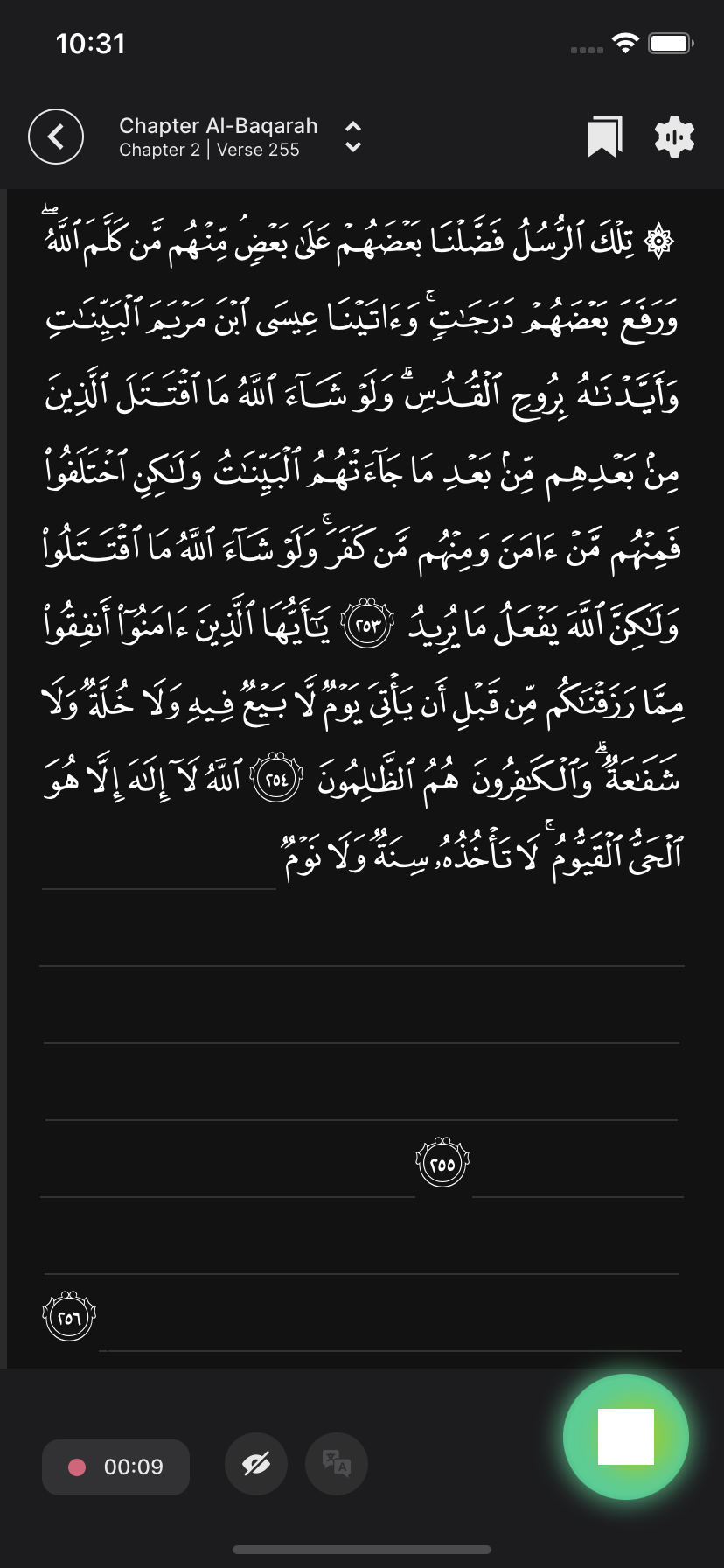
Task: Tap the translation icon
Action: click(x=337, y=1464)
